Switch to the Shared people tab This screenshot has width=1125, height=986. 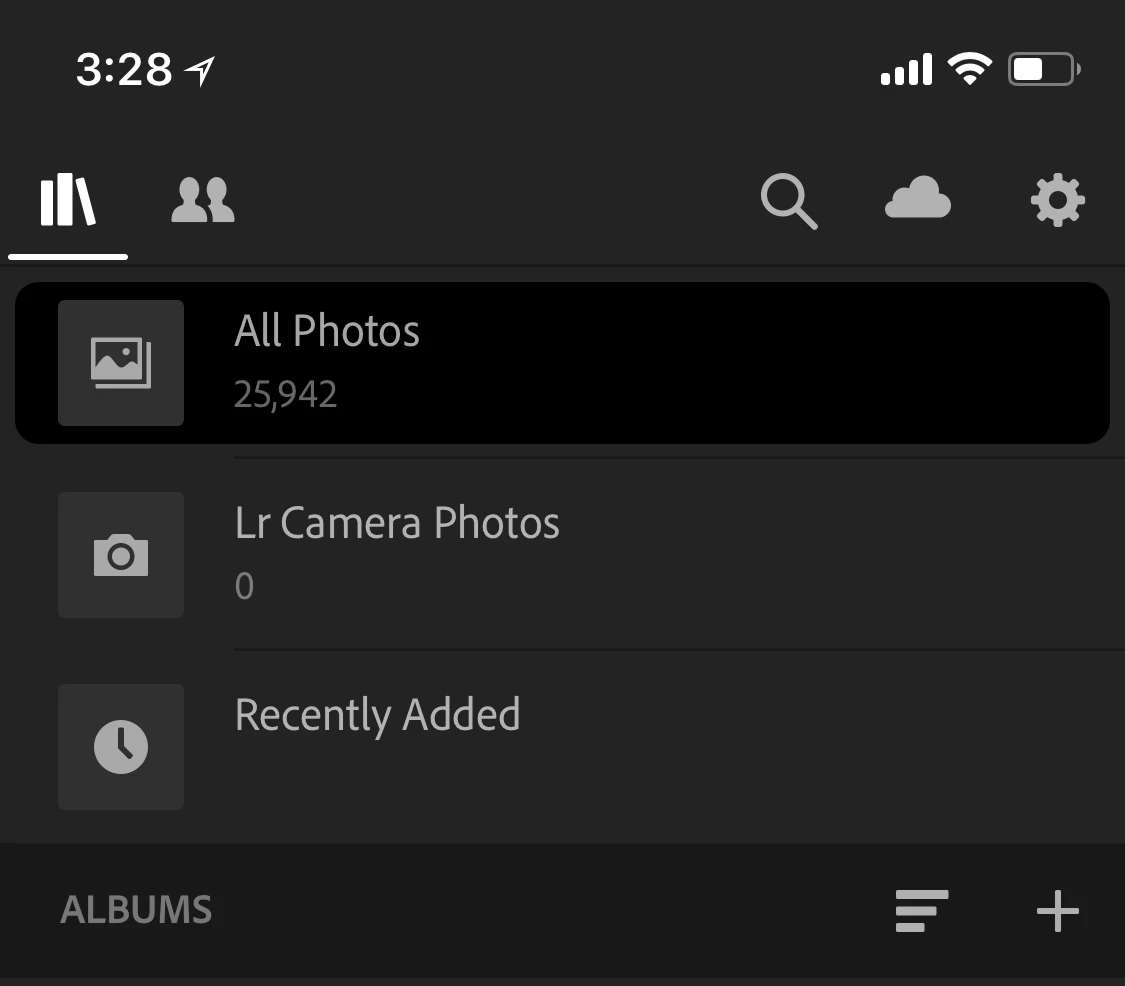[x=203, y=201]
